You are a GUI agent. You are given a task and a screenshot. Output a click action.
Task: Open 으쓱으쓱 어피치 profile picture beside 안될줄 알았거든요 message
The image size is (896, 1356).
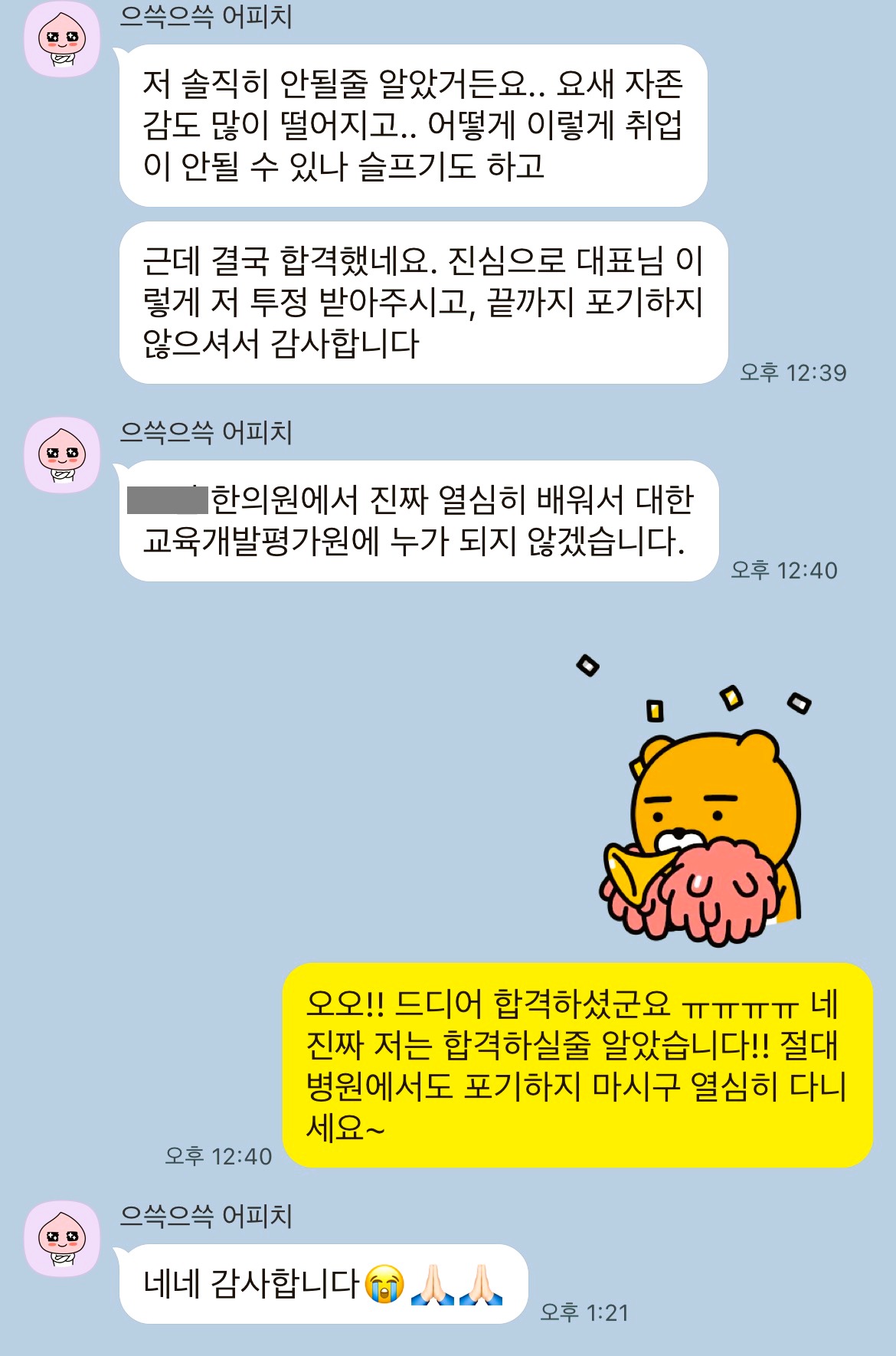62,38
